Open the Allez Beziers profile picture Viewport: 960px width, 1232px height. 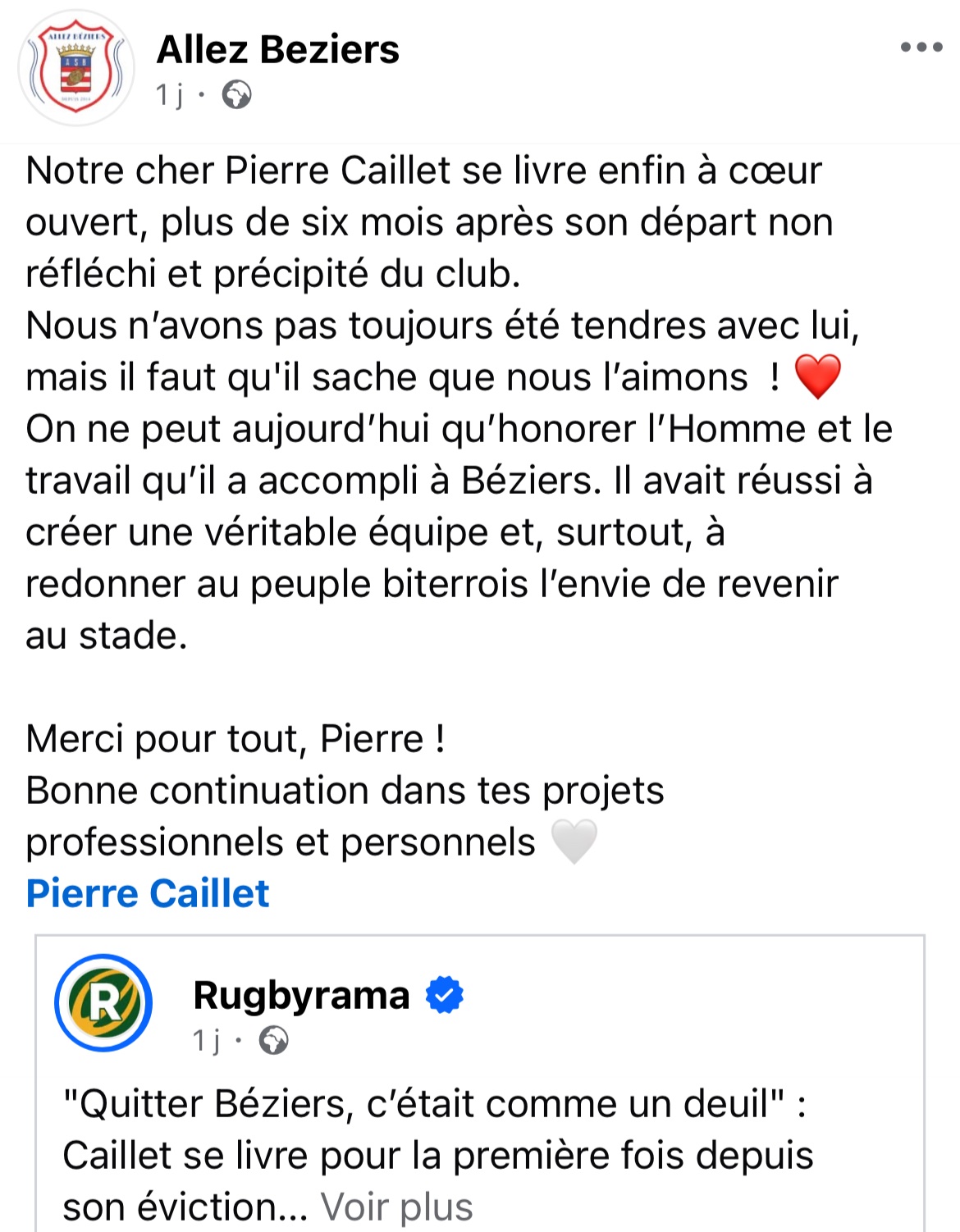76,68
